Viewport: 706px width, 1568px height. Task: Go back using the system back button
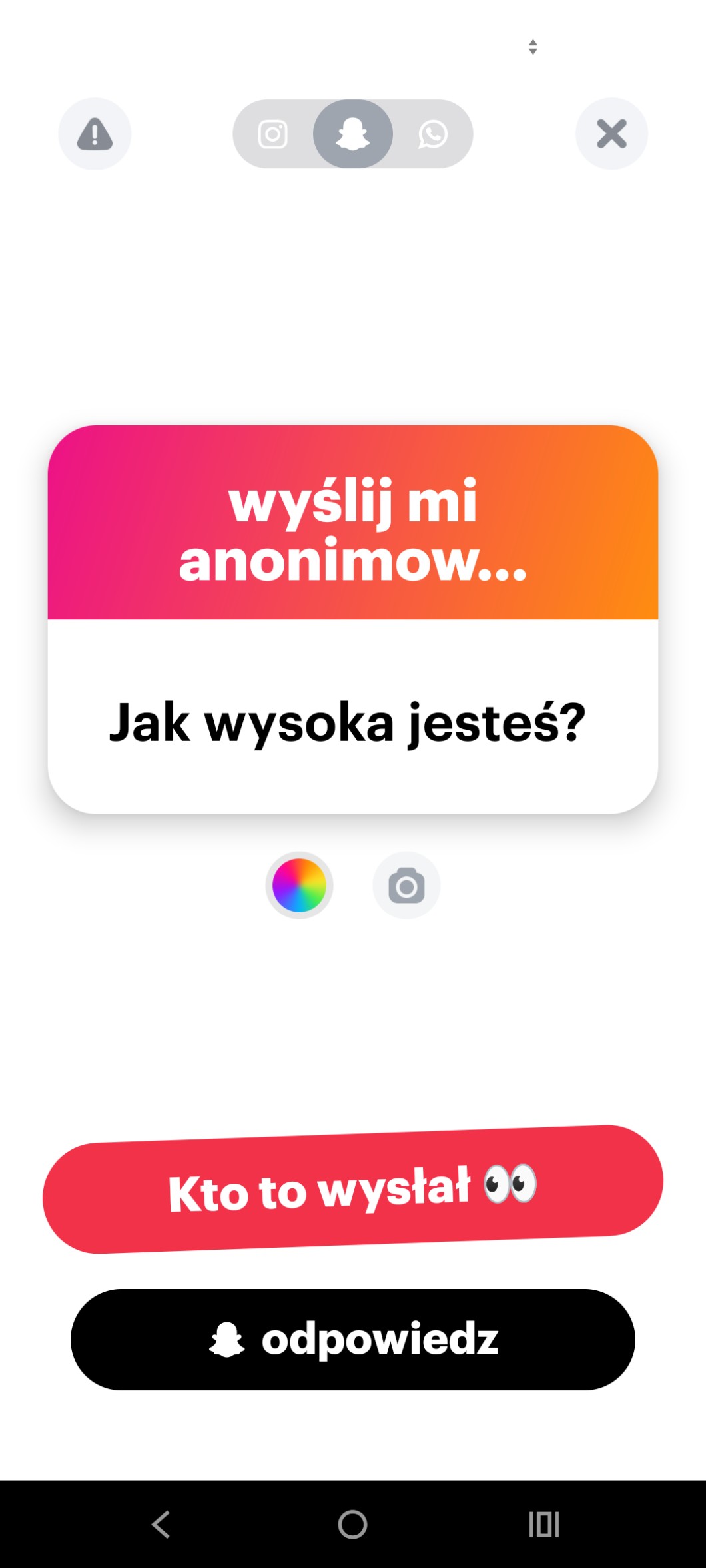coord(161,1524)
